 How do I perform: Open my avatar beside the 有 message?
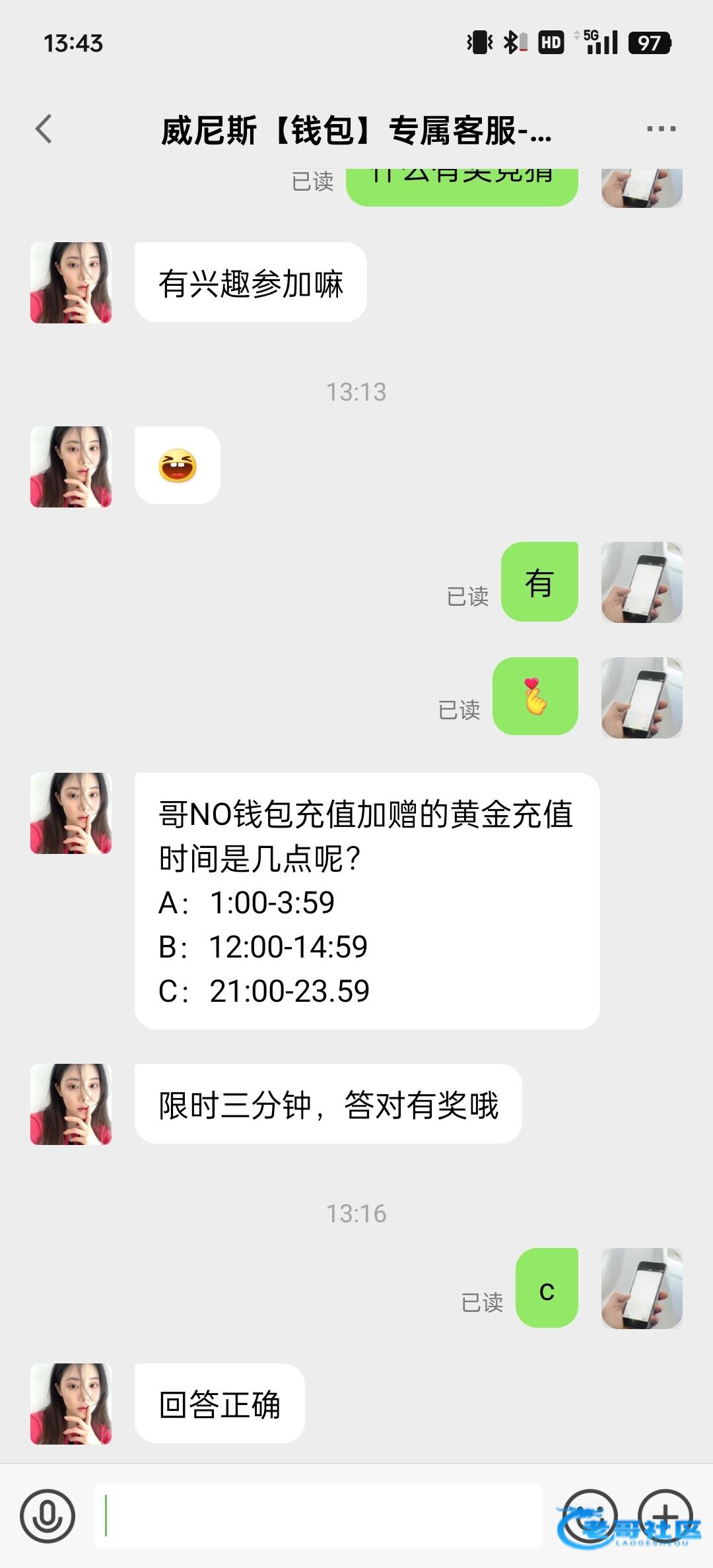point(642,582)
